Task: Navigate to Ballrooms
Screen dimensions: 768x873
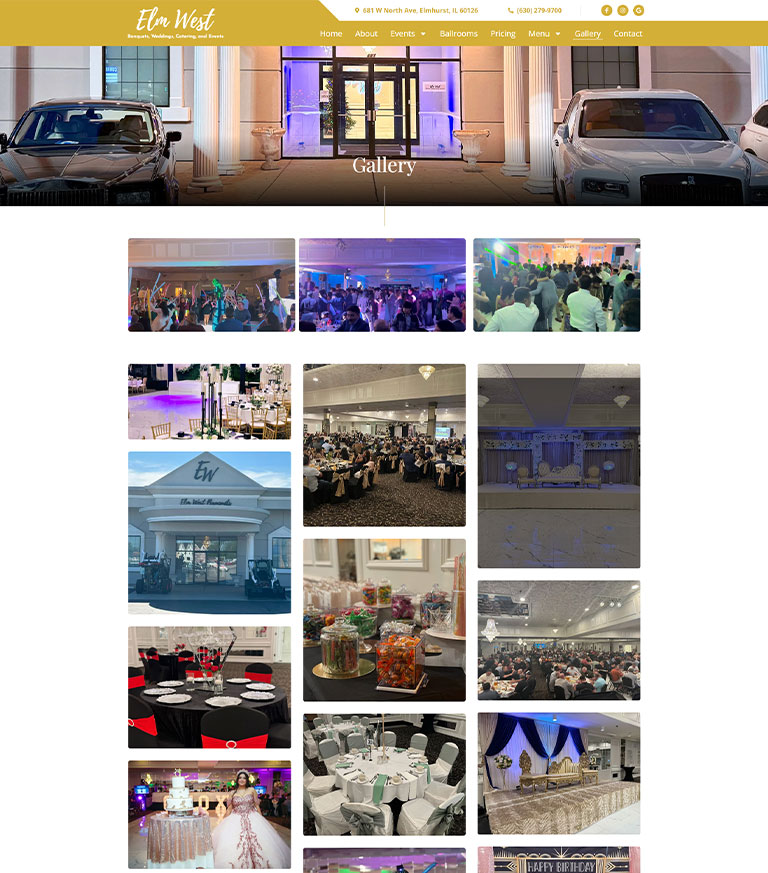Action: click(459, 34)
